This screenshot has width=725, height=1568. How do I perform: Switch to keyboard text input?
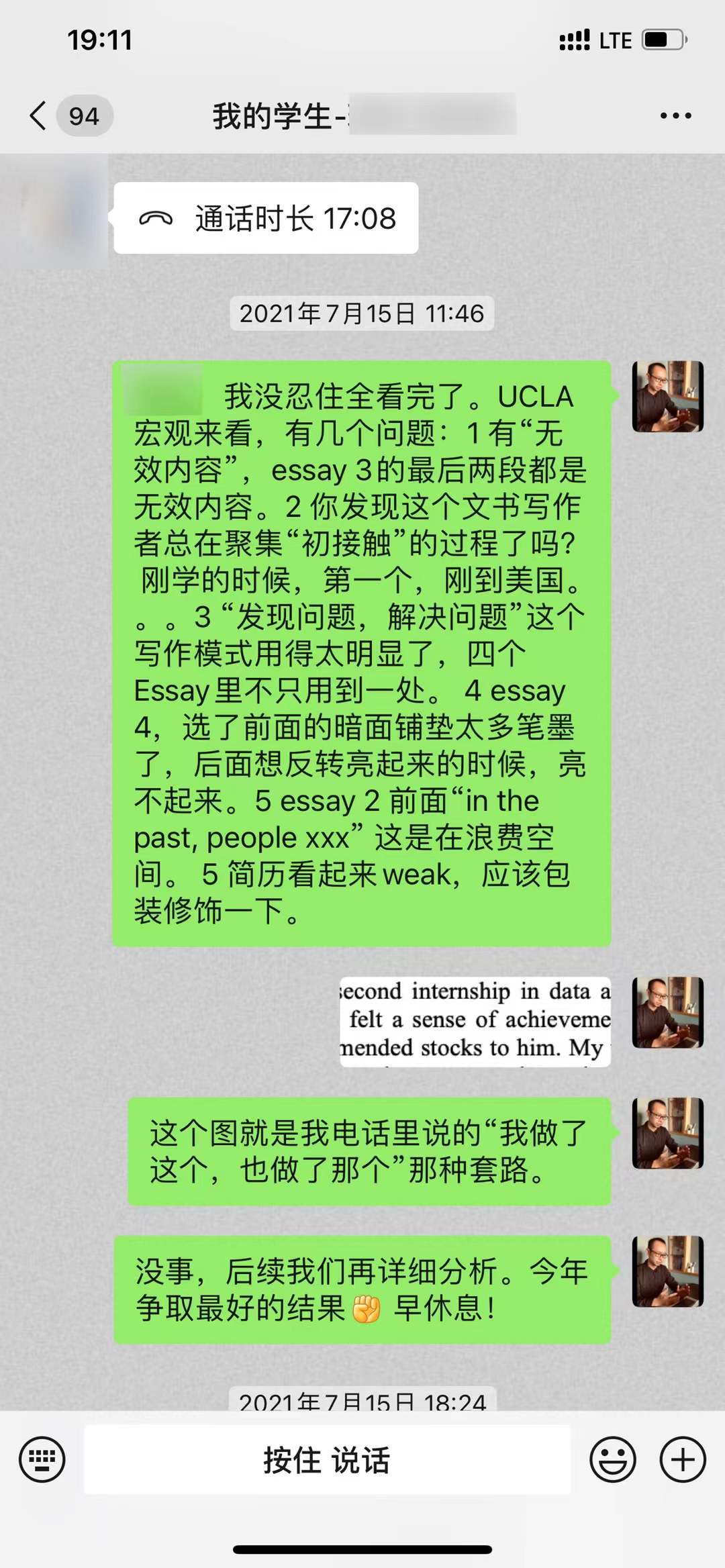tap(42, 1459)
